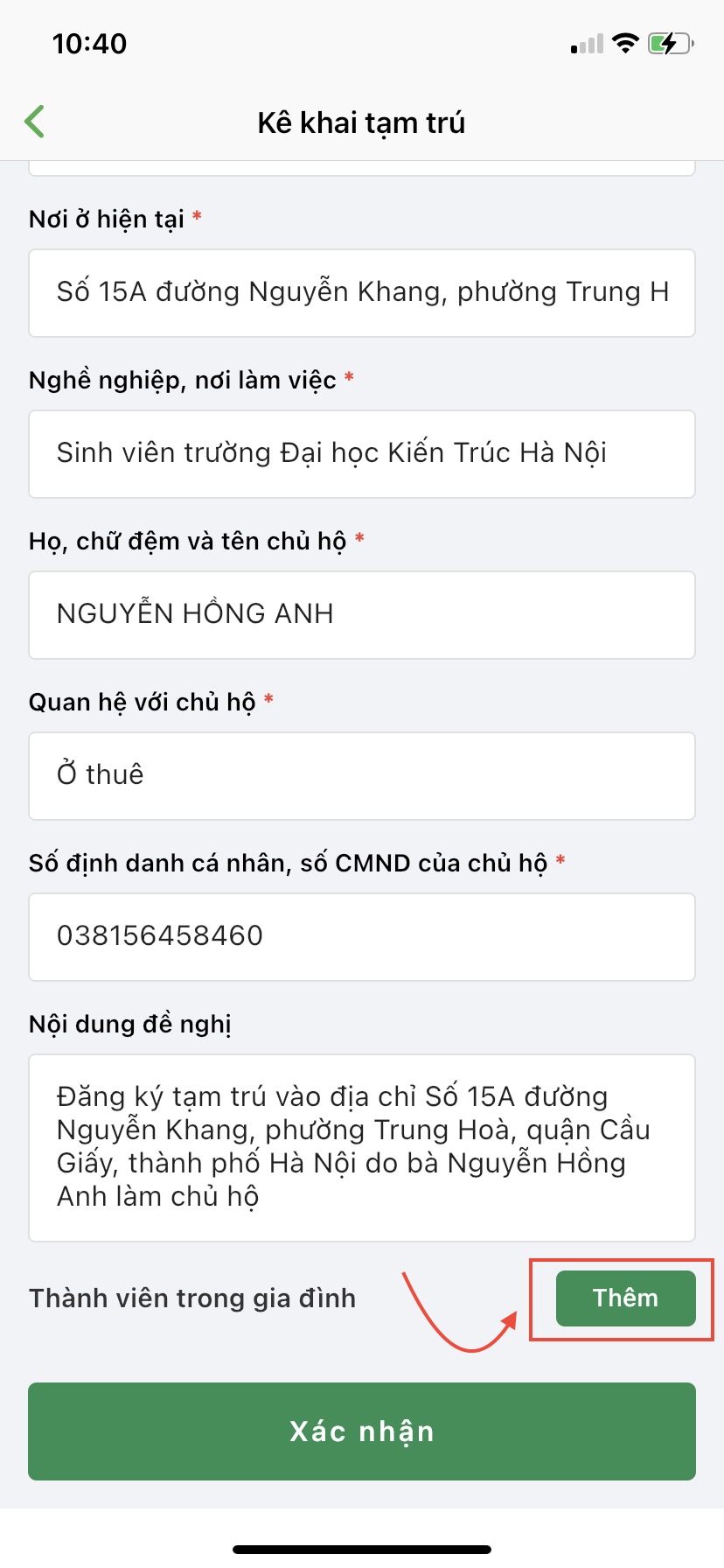Edit the Nơi ở hiện tại address field
The image size is (724, 1568).
(x=362, y=293)
